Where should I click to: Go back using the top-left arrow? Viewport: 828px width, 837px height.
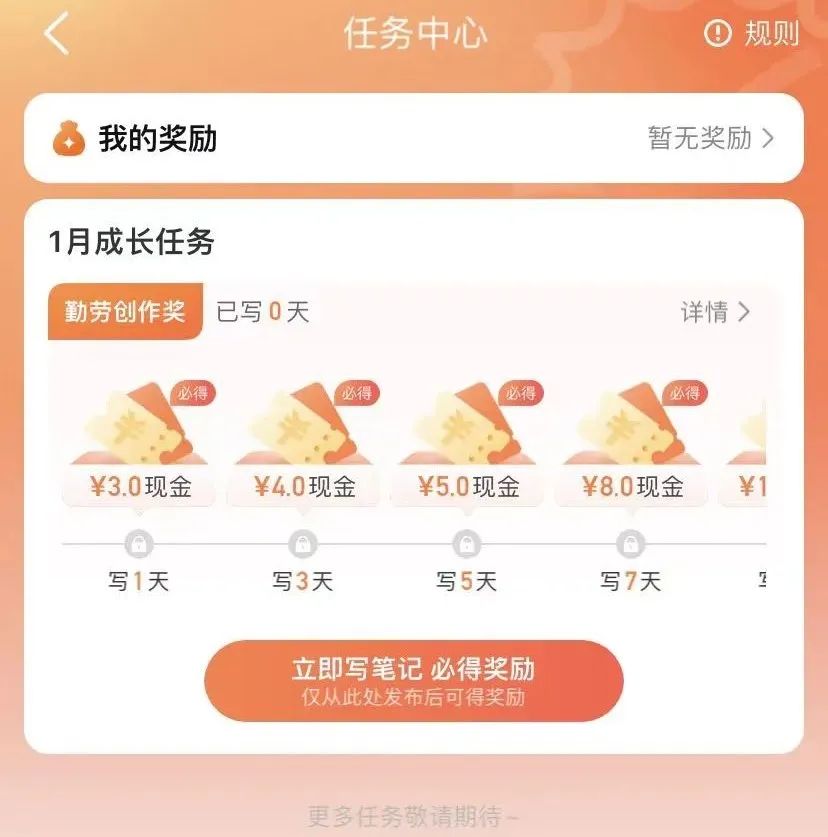click(57, 34)
